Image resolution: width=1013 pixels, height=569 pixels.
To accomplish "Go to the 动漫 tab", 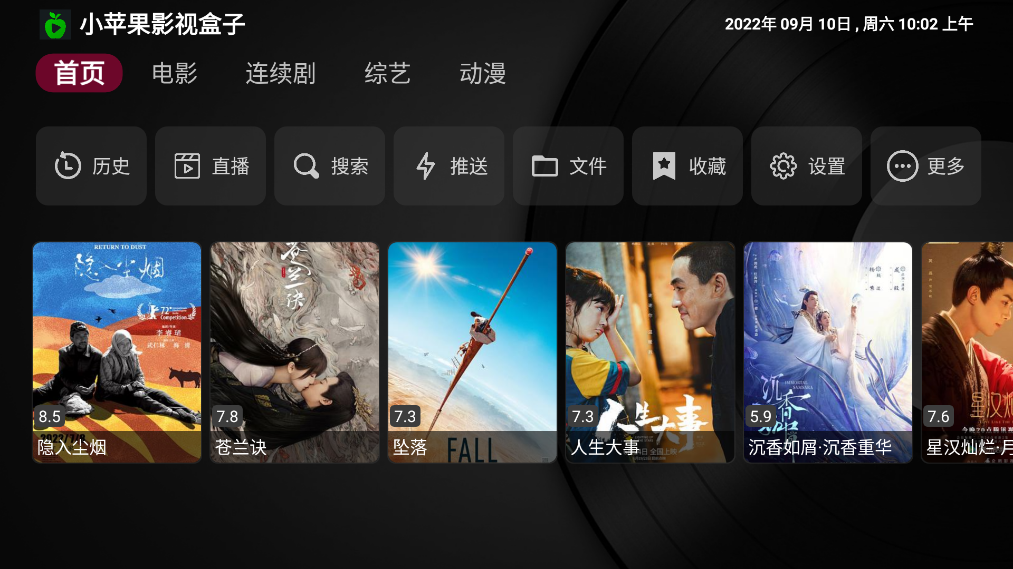I will point(482,73).
